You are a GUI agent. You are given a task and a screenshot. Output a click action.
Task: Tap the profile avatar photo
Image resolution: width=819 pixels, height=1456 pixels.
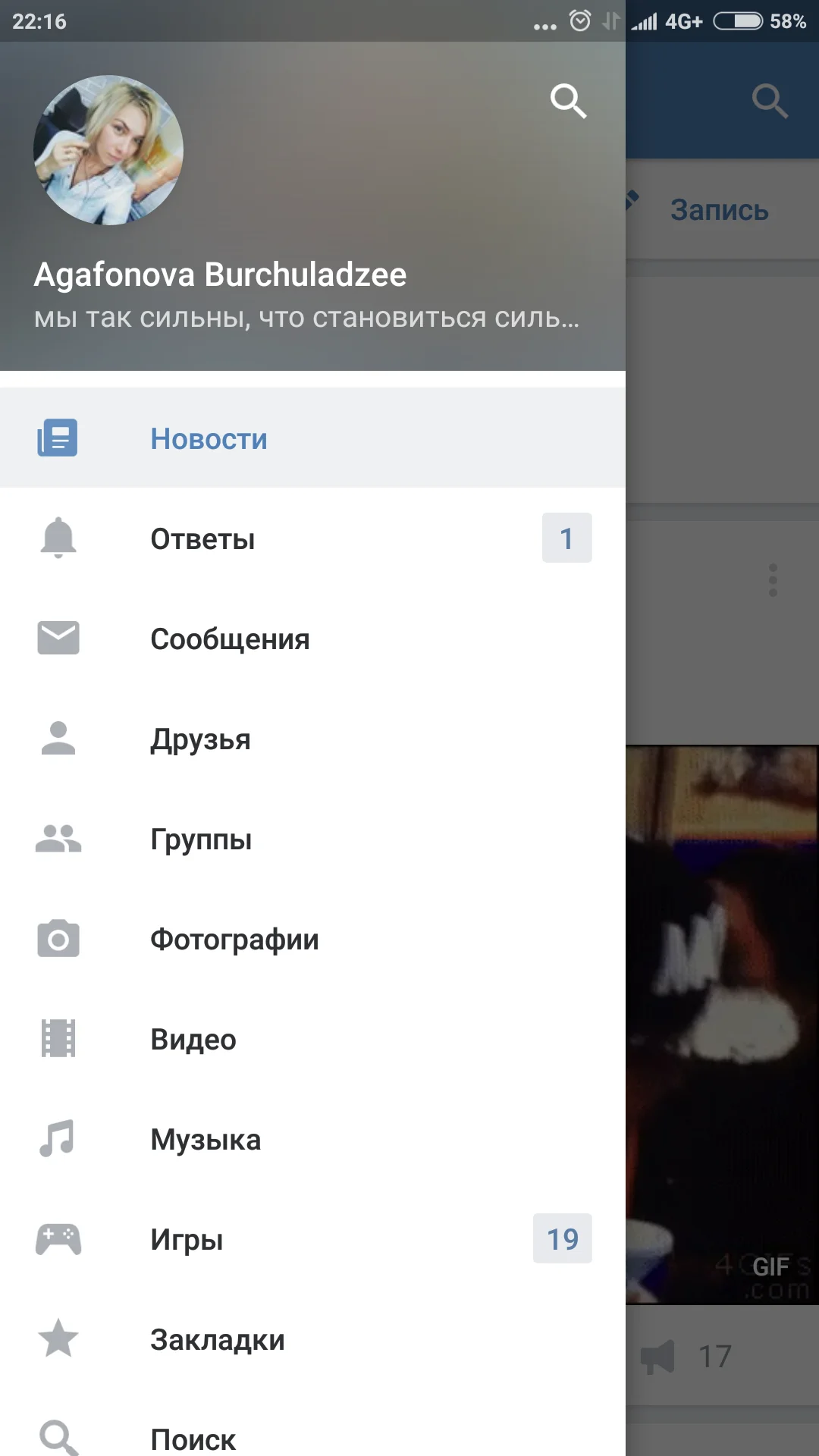(x=108, y=149)
